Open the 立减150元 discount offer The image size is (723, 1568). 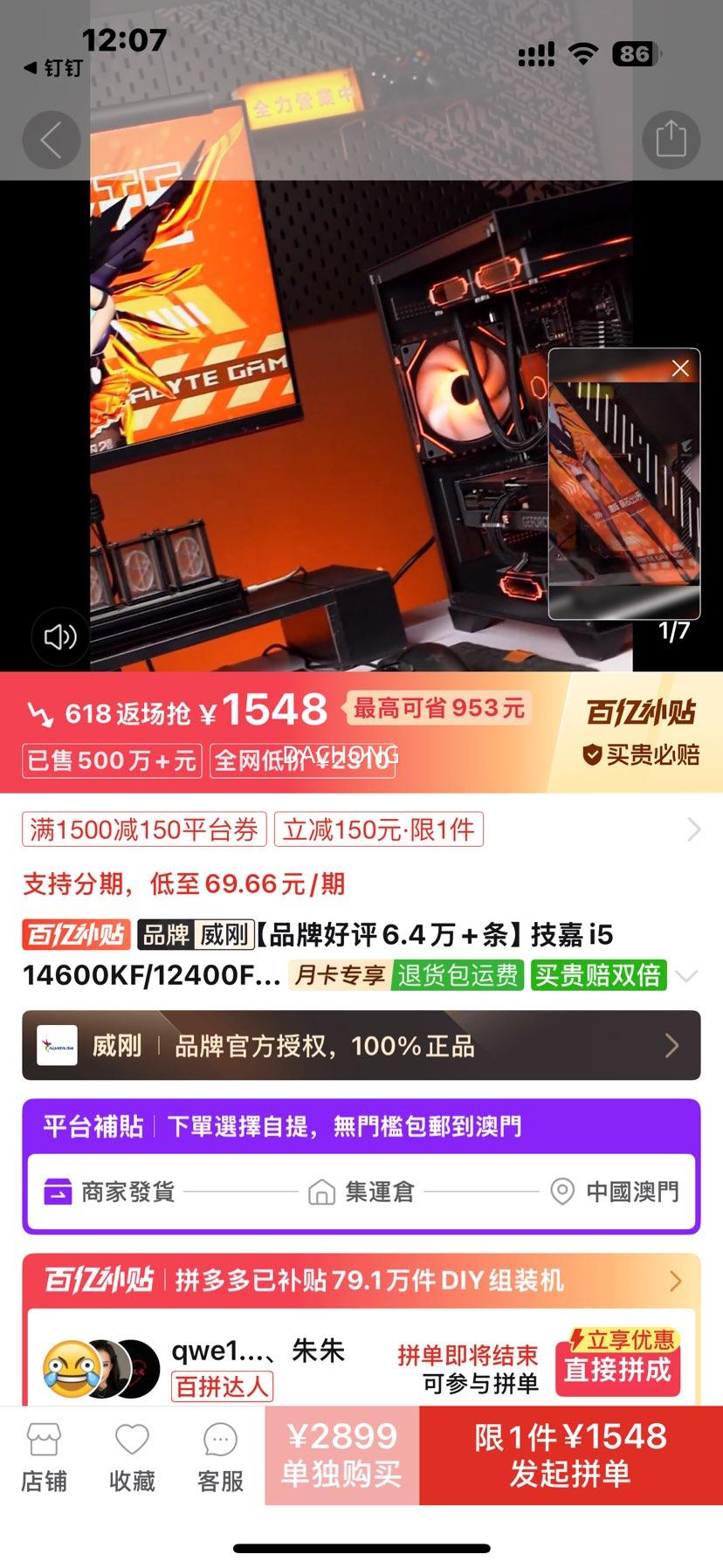click(378, 829)
